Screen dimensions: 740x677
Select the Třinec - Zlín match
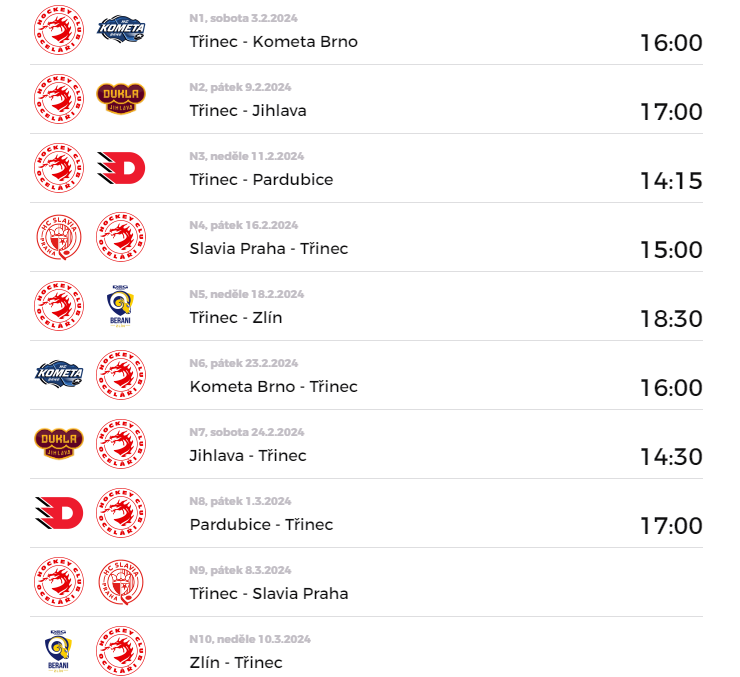pyautogui.click(x=236, y=318)
